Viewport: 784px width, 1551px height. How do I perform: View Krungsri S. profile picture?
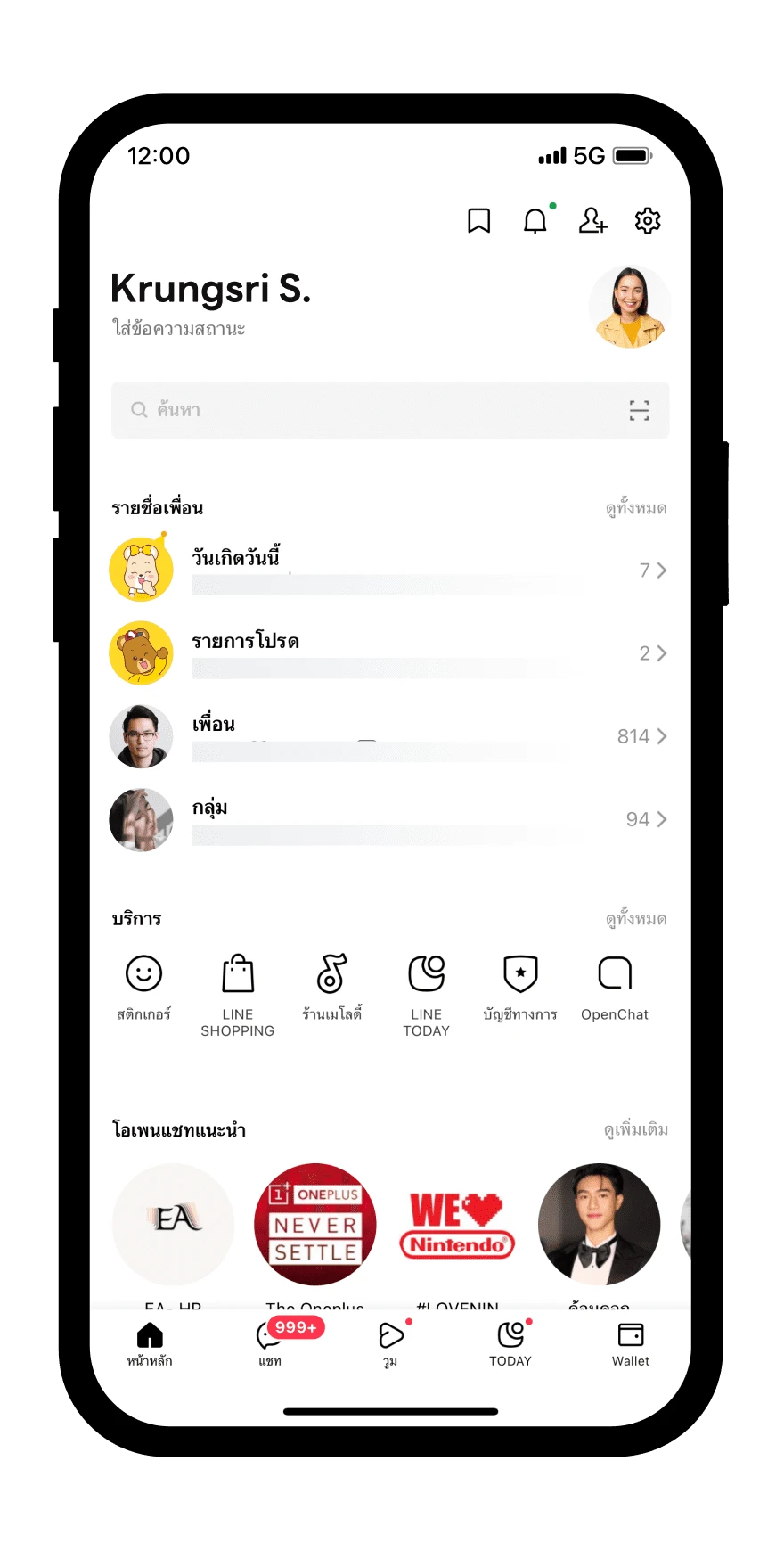point(630,307)
